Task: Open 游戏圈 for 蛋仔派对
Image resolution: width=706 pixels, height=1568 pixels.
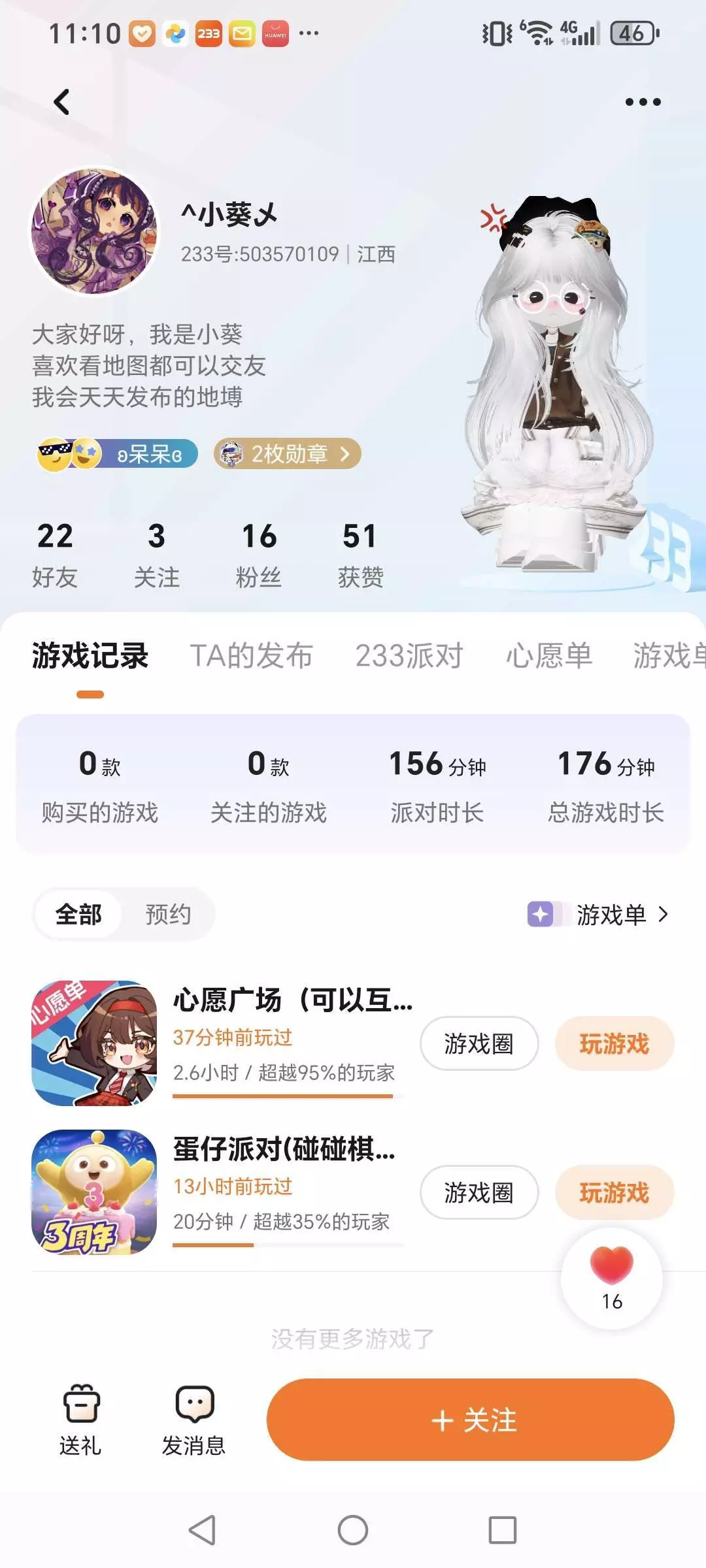Action: click(x=479, y=1192)
